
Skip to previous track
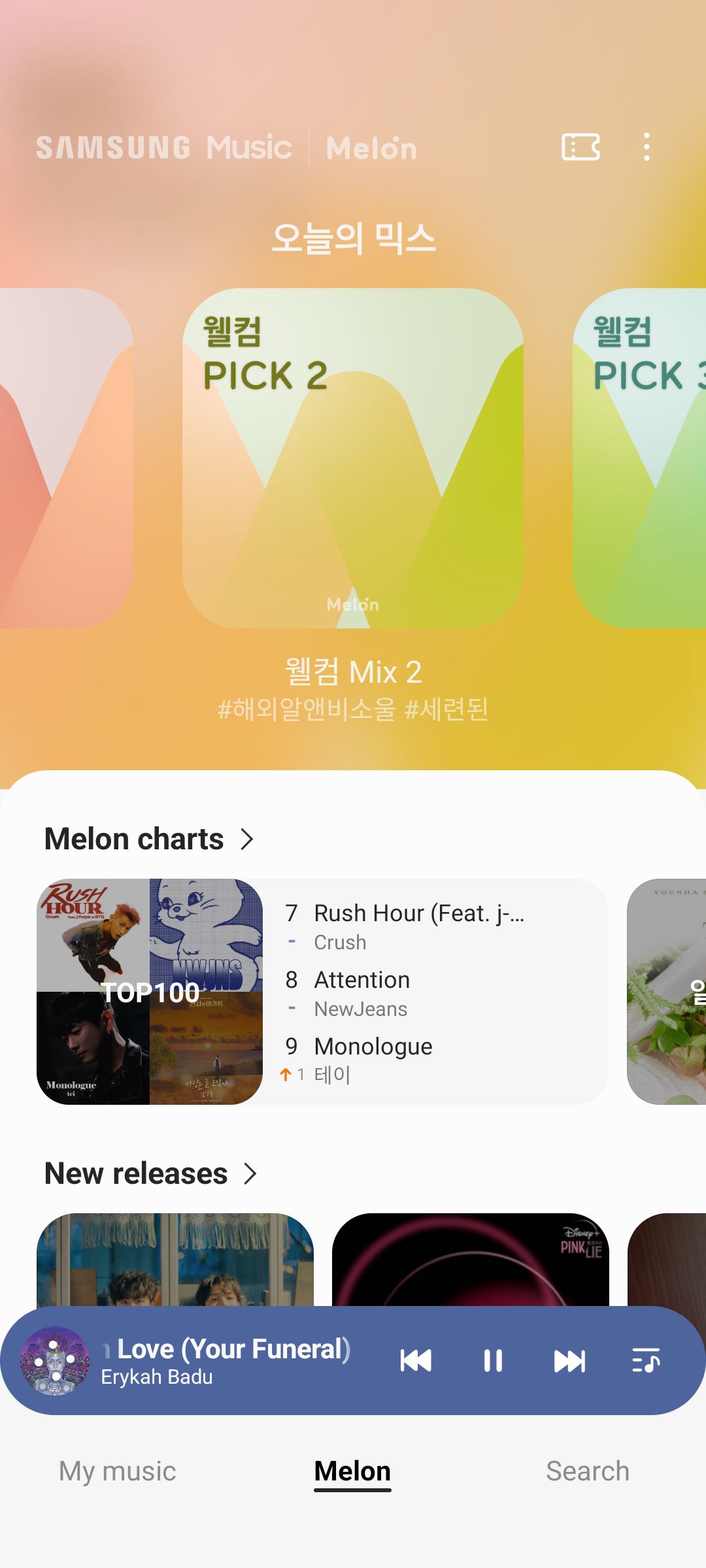tap(416, 1361)
